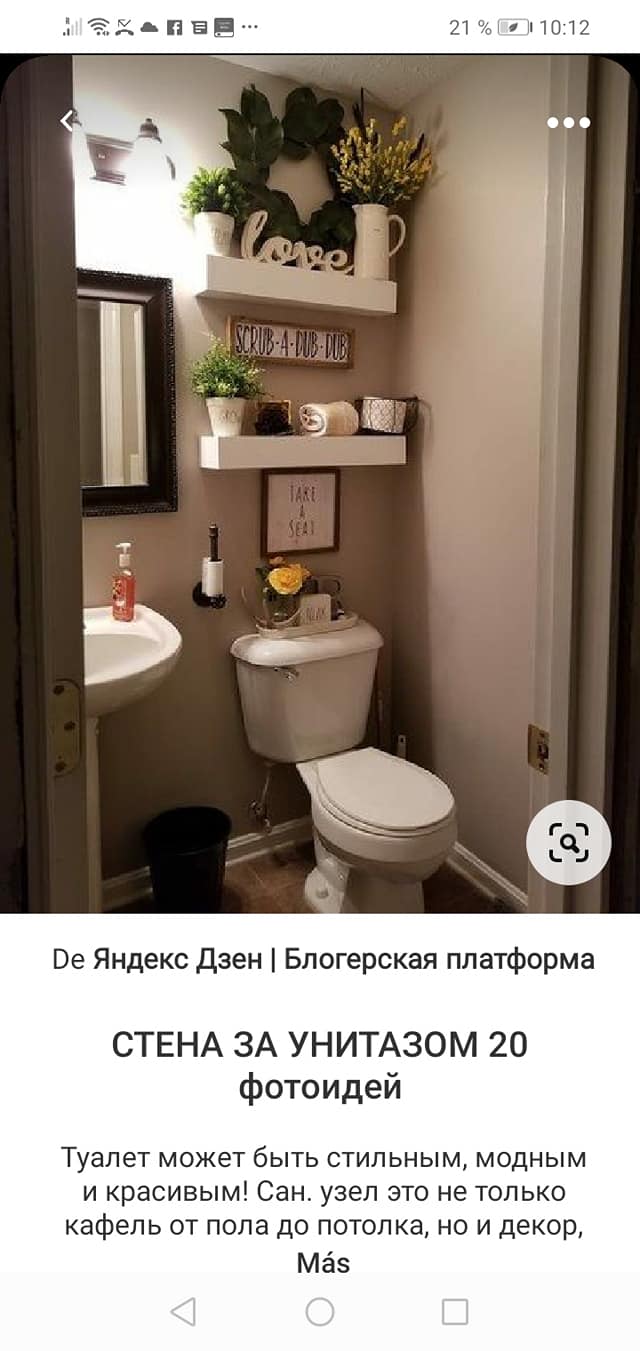The width and height of the screenshot is (640, 1351).
Task: Open the recent apps view
Action: [x=455, y=1311]
